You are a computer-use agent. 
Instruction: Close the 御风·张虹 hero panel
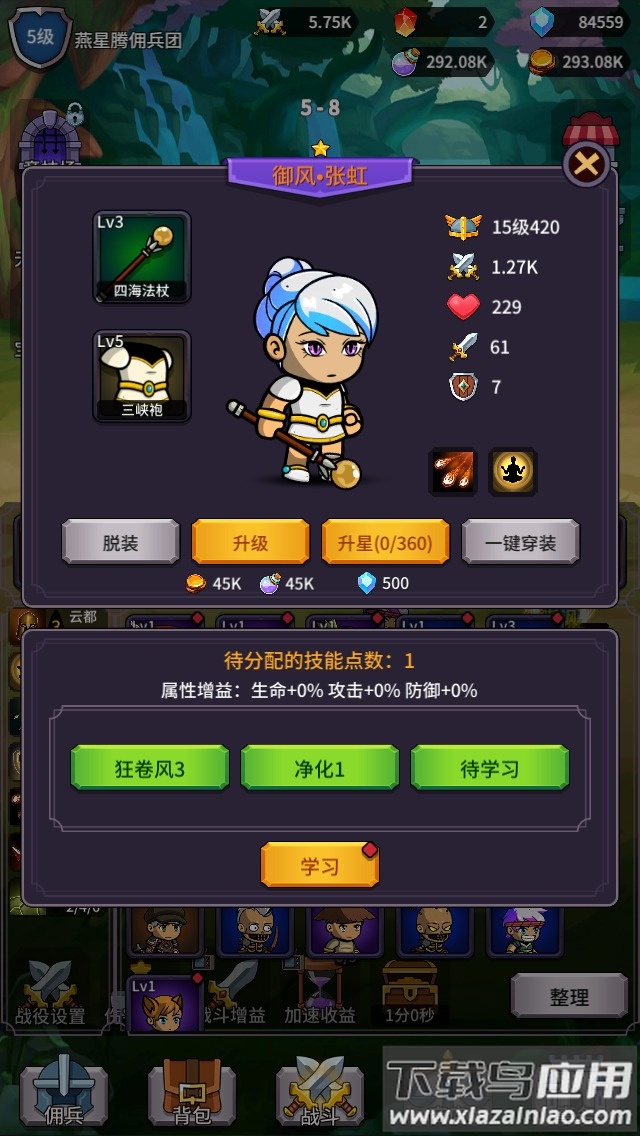[x=586, y=165]
